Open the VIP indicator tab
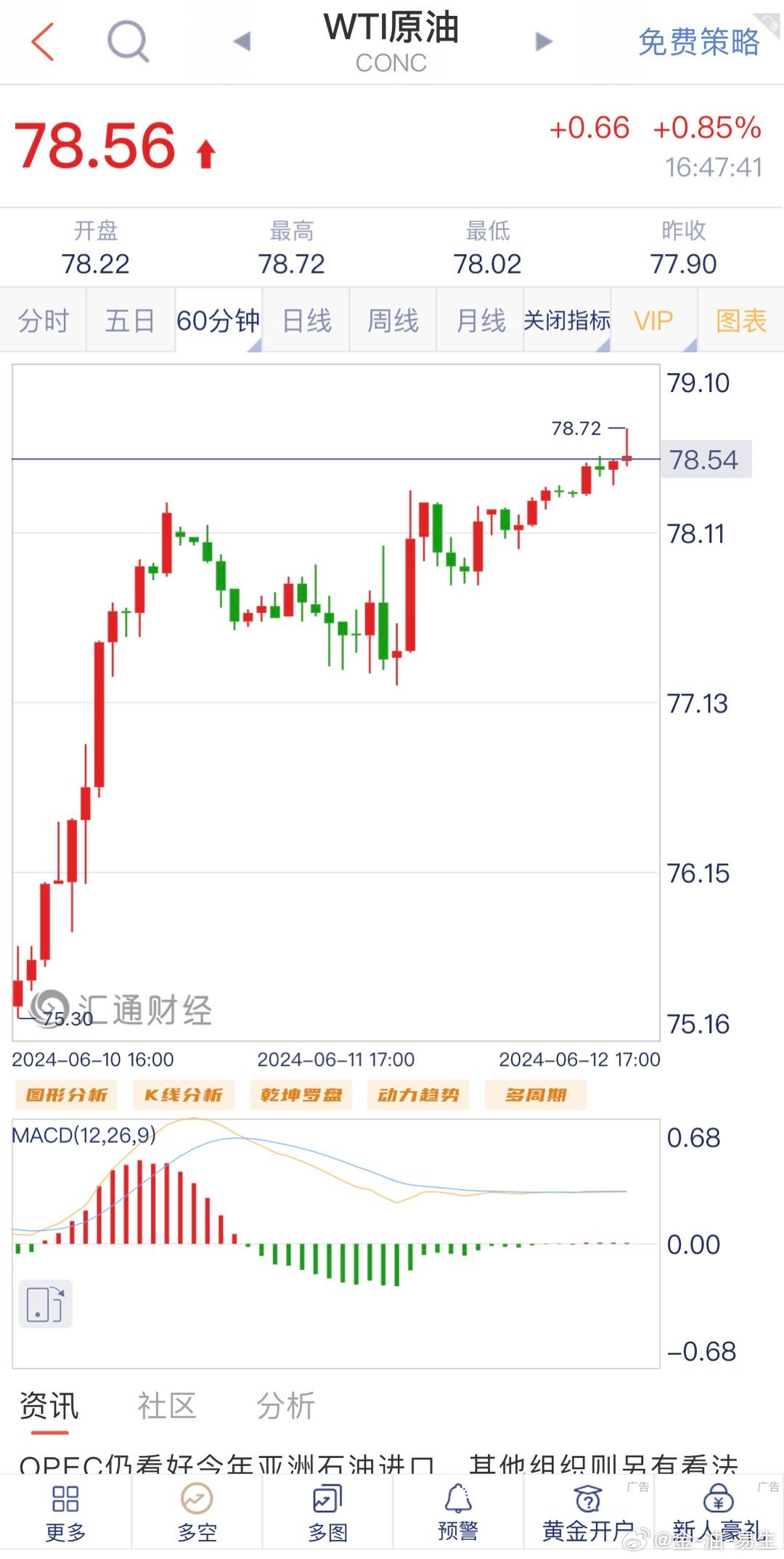The width and height of the screenshot is (784, 1559). [x=654, y=320]
